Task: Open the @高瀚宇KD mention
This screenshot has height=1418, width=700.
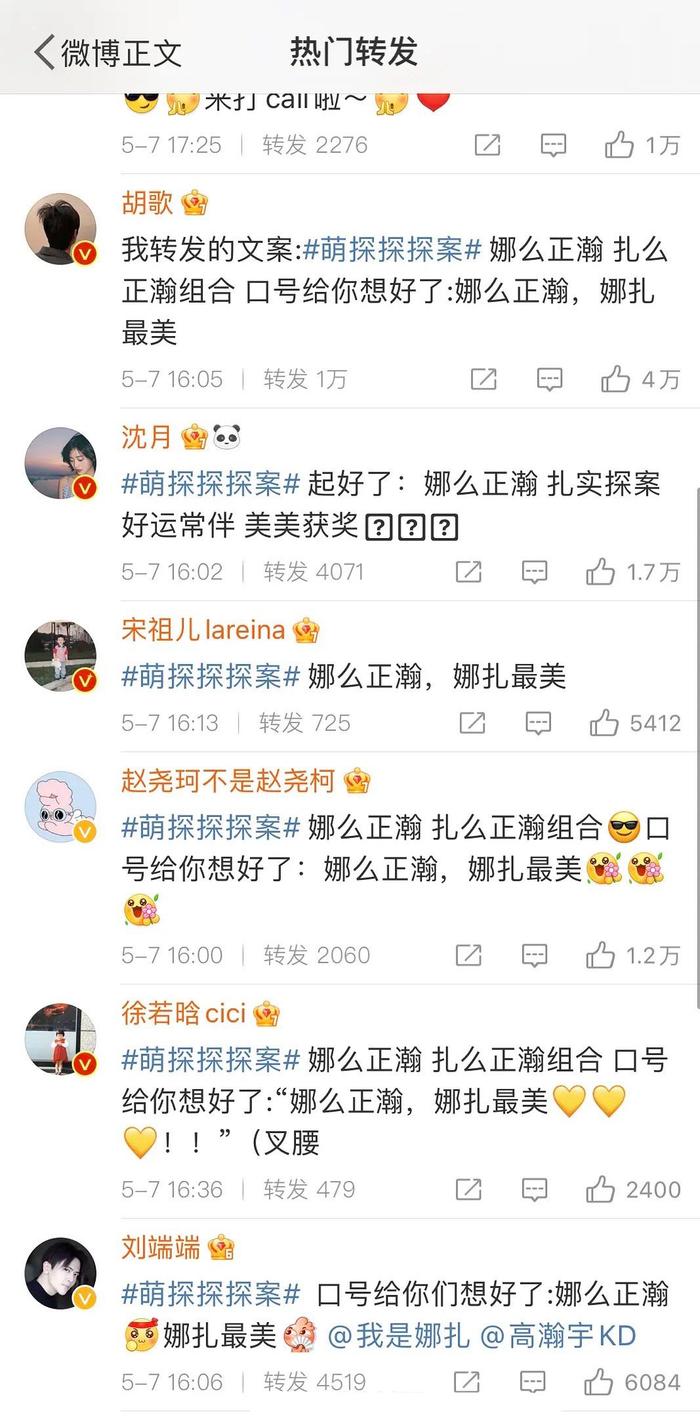Action: pyautogui.click(x=558, y=1335)
